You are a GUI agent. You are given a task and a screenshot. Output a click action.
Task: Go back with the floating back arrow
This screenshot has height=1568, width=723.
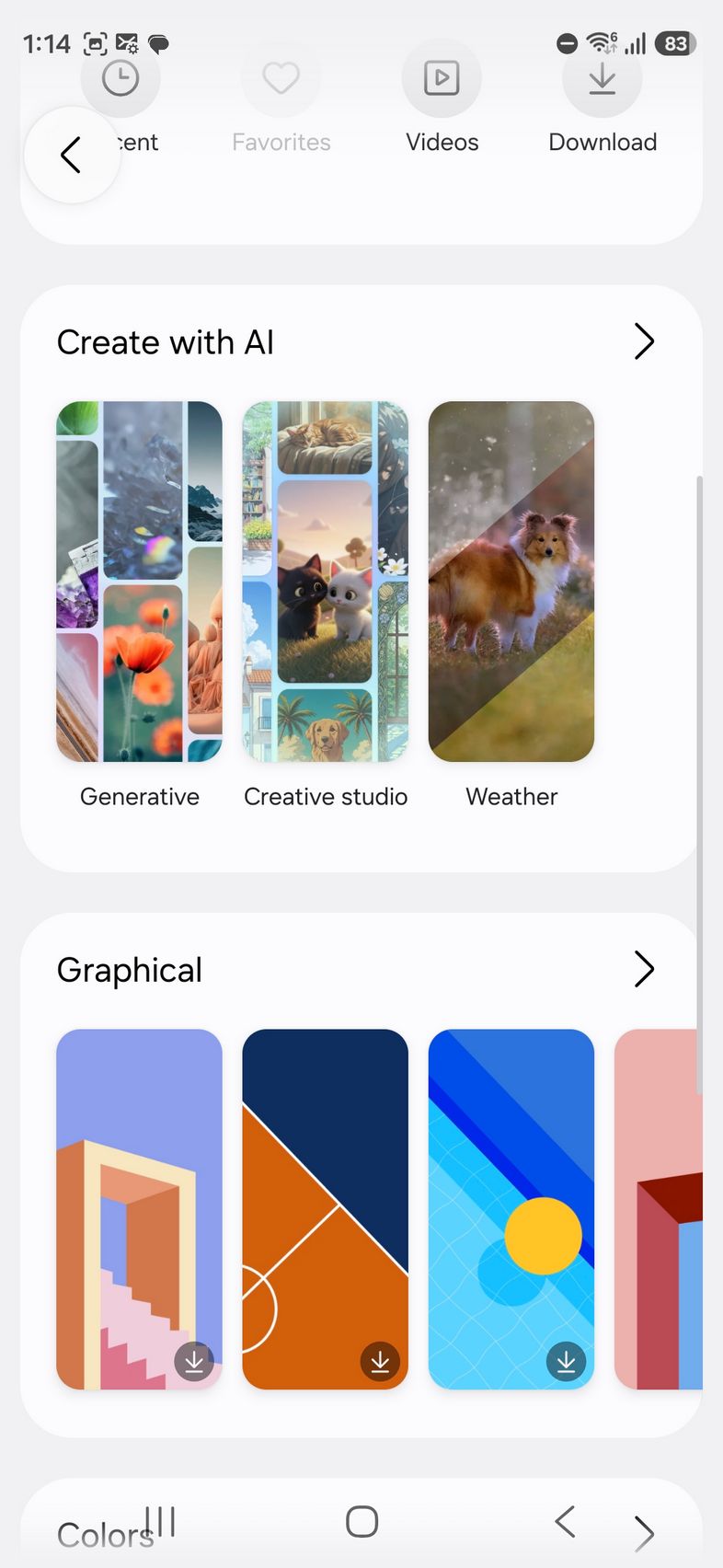72,155
